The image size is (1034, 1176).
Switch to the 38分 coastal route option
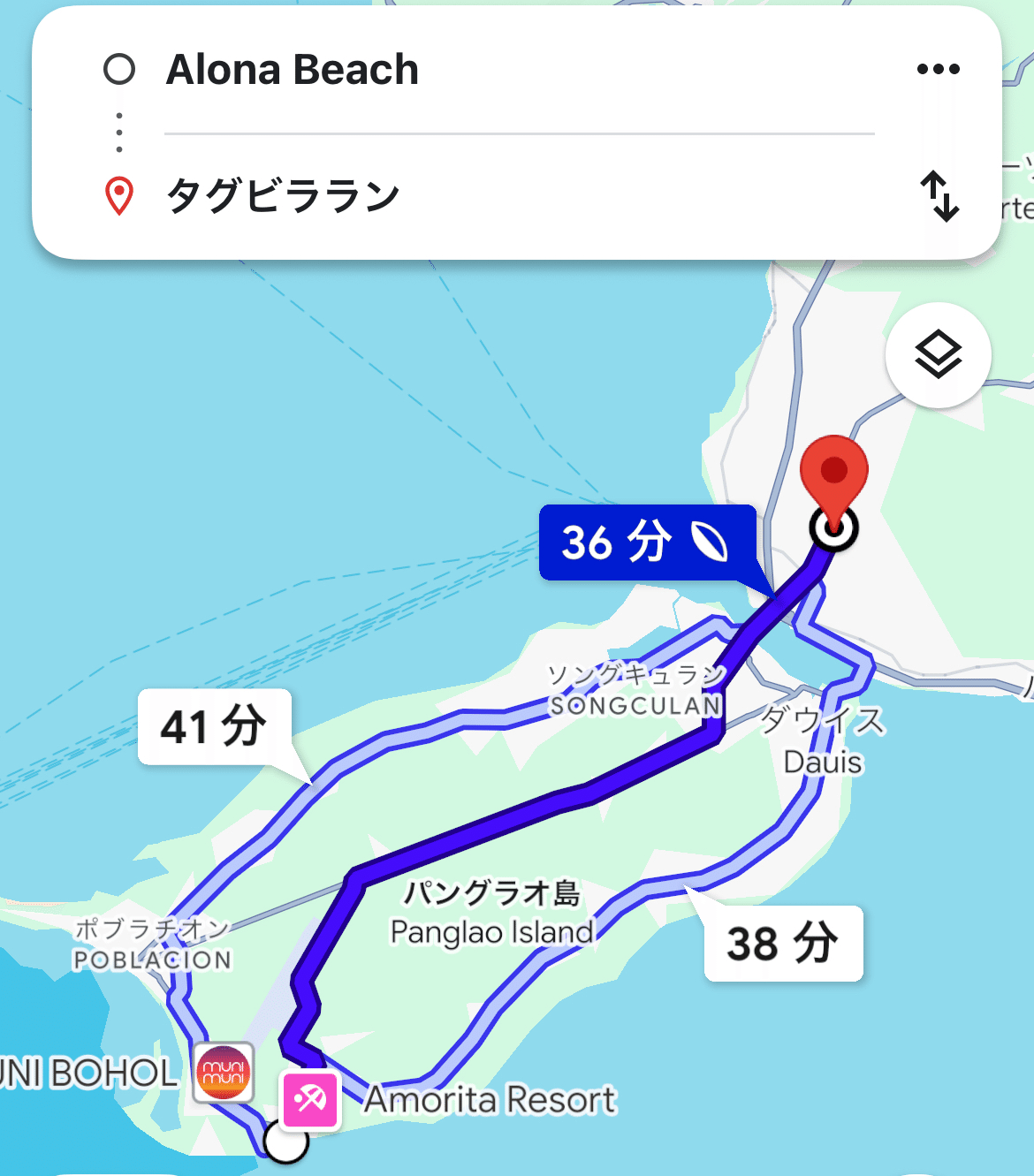[782, 944]
